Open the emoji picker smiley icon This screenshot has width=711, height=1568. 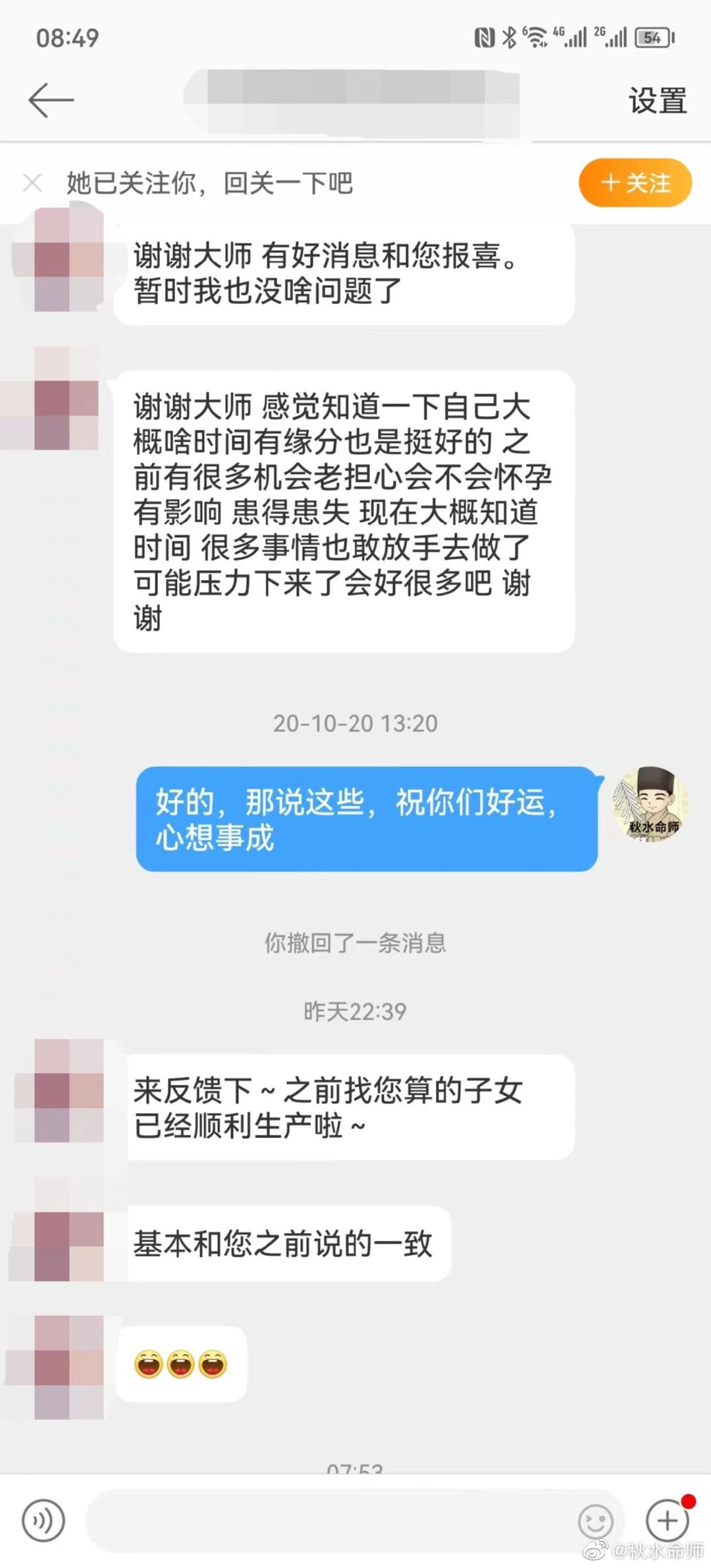tap(594, 1521)
